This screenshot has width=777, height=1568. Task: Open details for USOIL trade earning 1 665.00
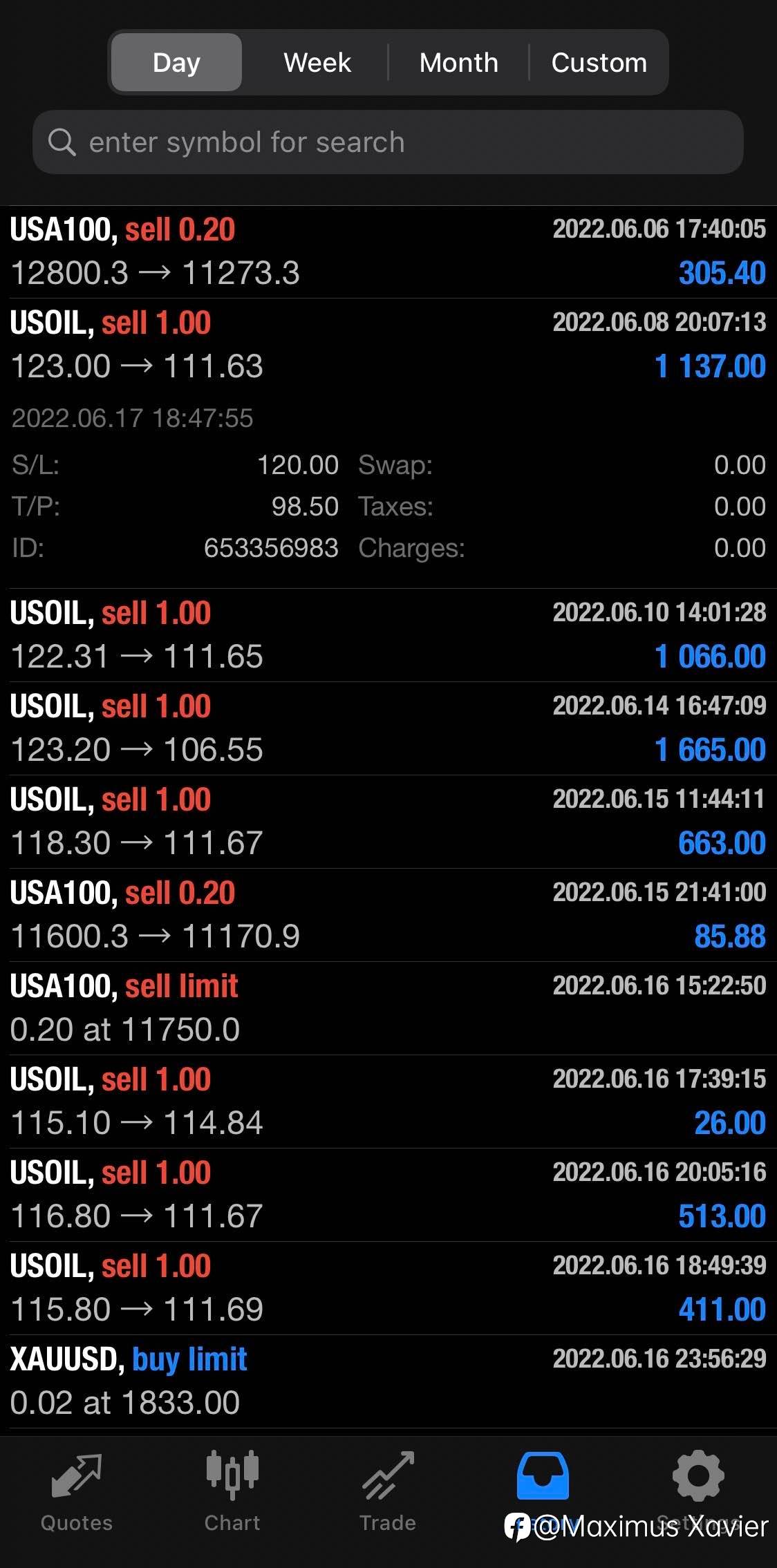(x=387, y=728)
